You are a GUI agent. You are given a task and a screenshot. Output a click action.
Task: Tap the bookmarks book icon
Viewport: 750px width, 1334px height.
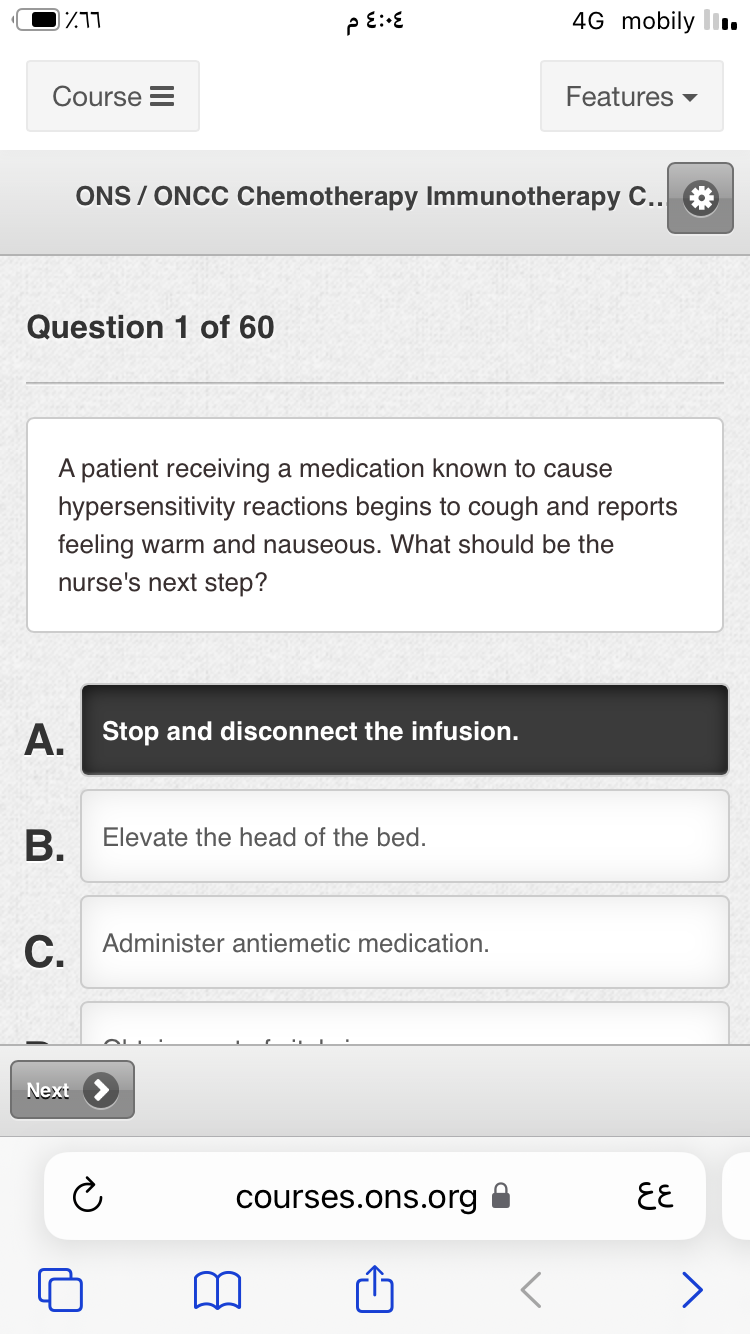(217, 1289)
